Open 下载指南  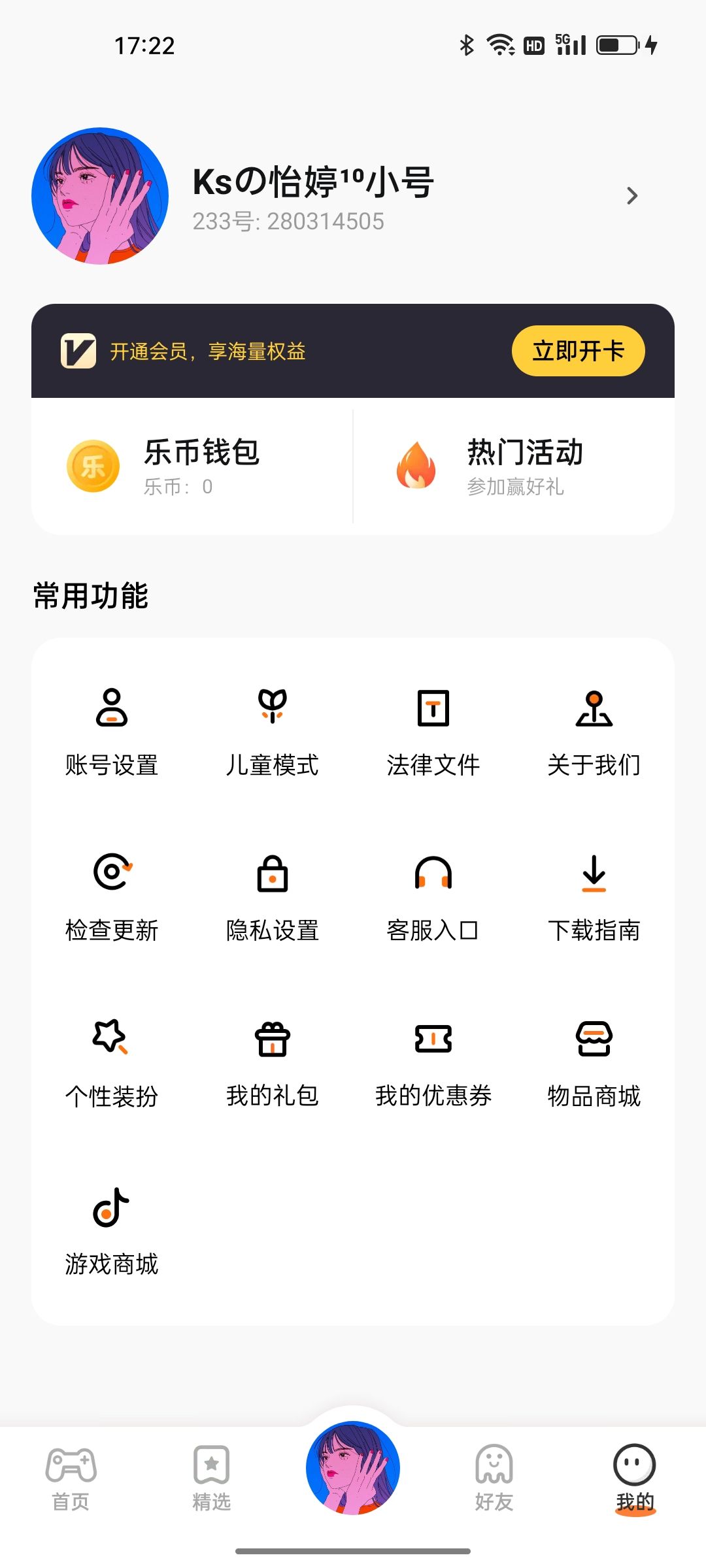tap(594, 897)
